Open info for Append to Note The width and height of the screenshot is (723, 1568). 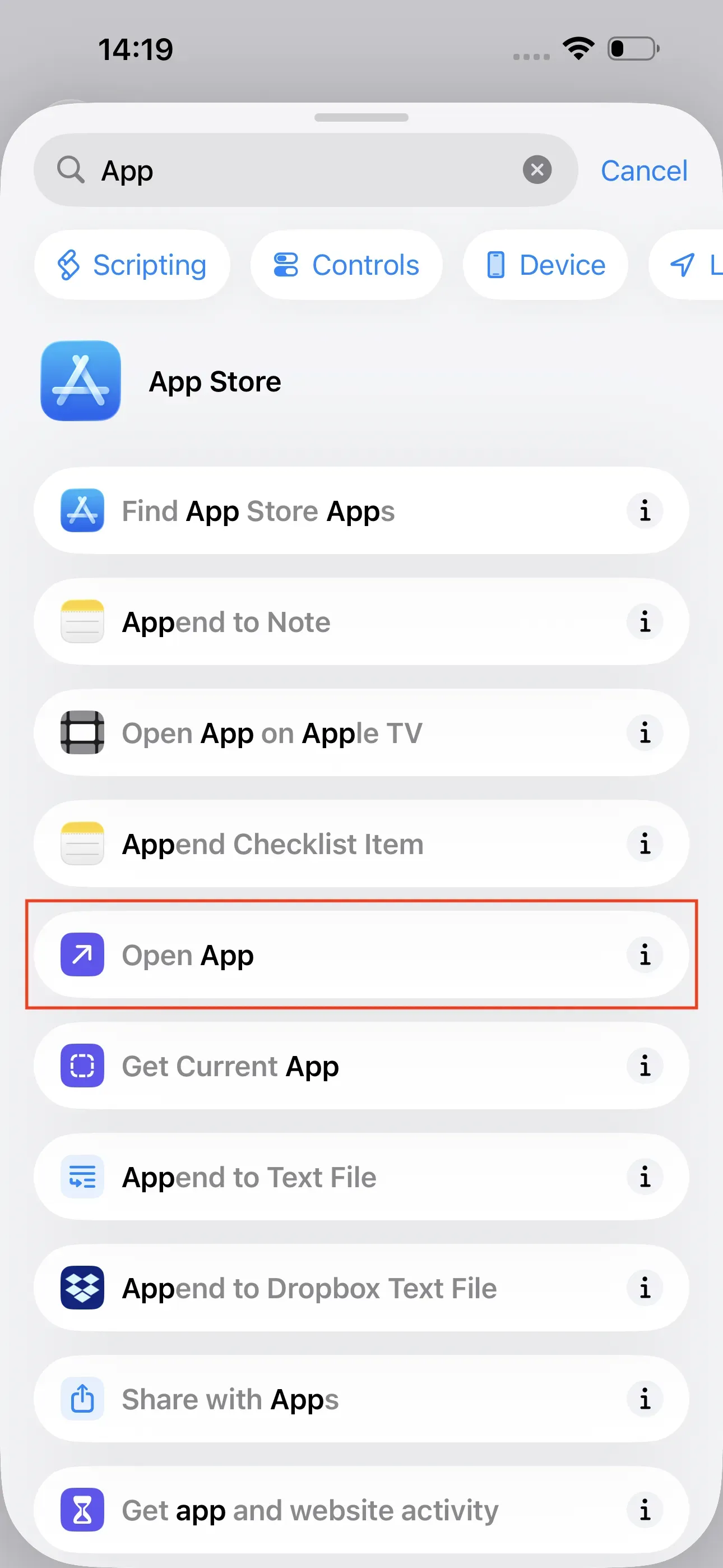(x=645, y=621)
